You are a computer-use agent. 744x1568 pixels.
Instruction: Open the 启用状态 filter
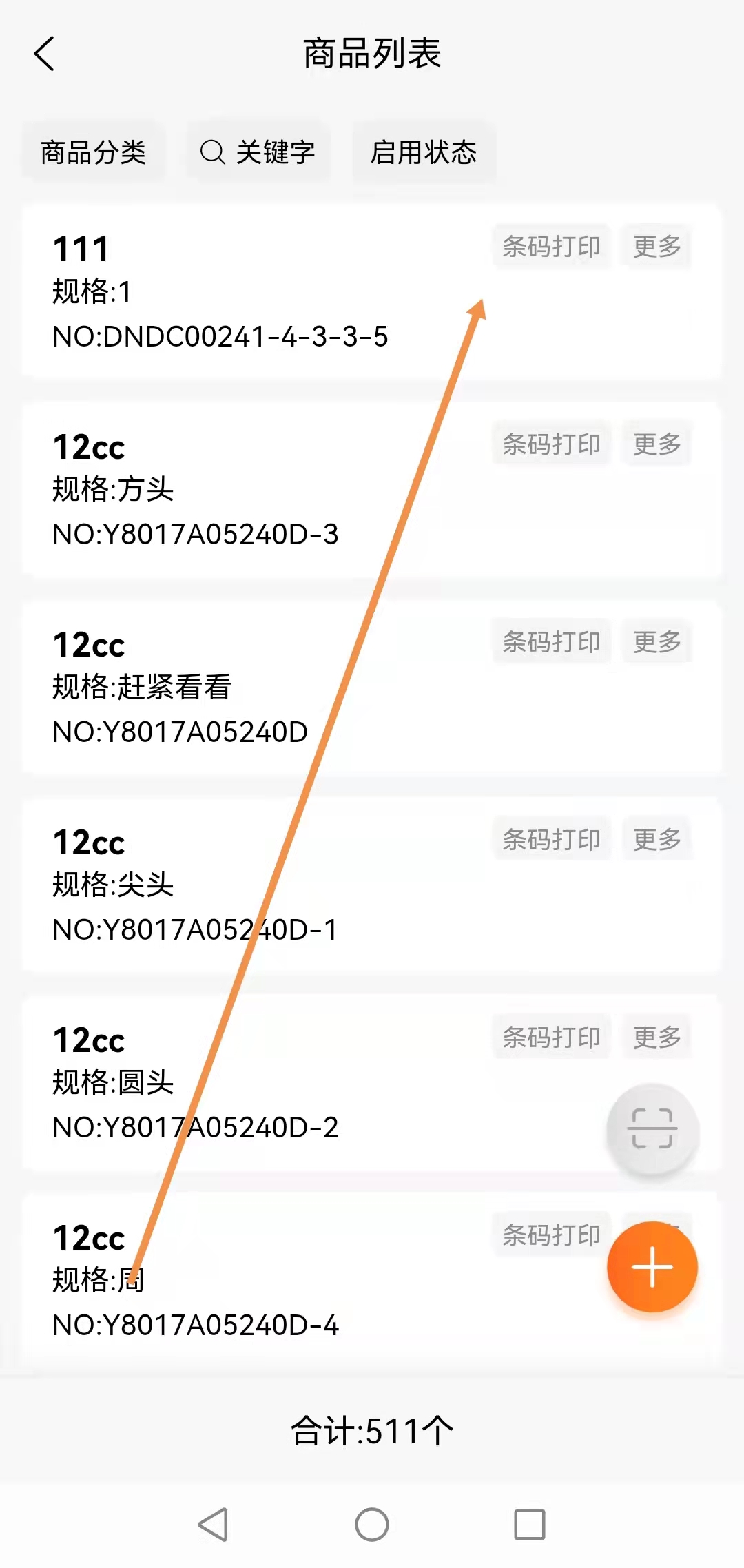pos(424,152)
